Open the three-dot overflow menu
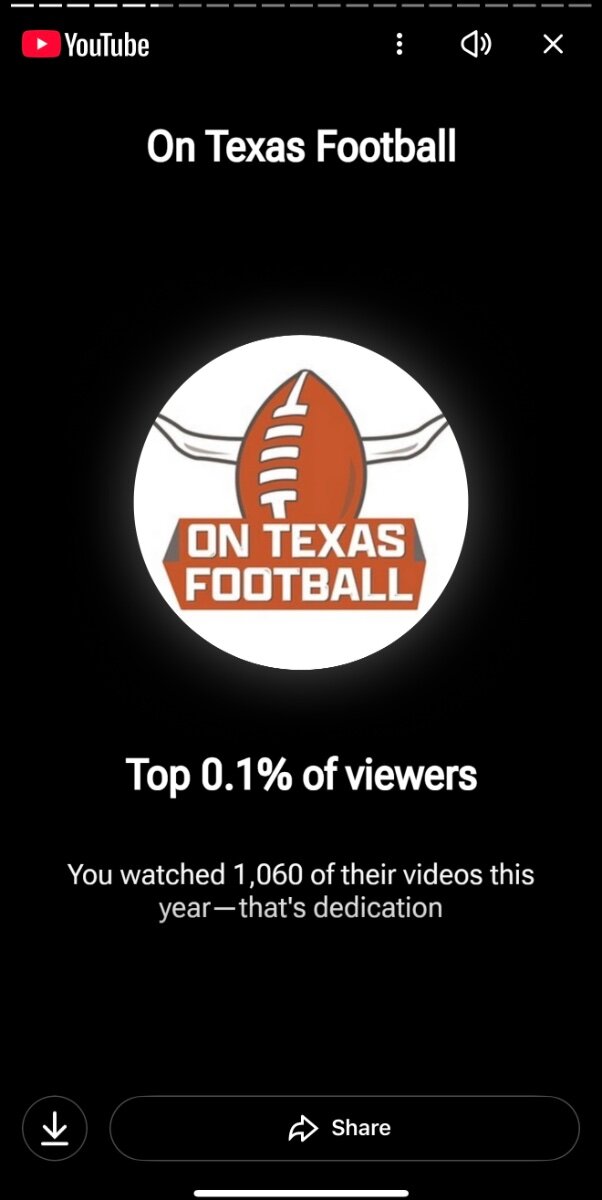The height and width of the screenshot is (1200, 602). (x=399, y=44)
